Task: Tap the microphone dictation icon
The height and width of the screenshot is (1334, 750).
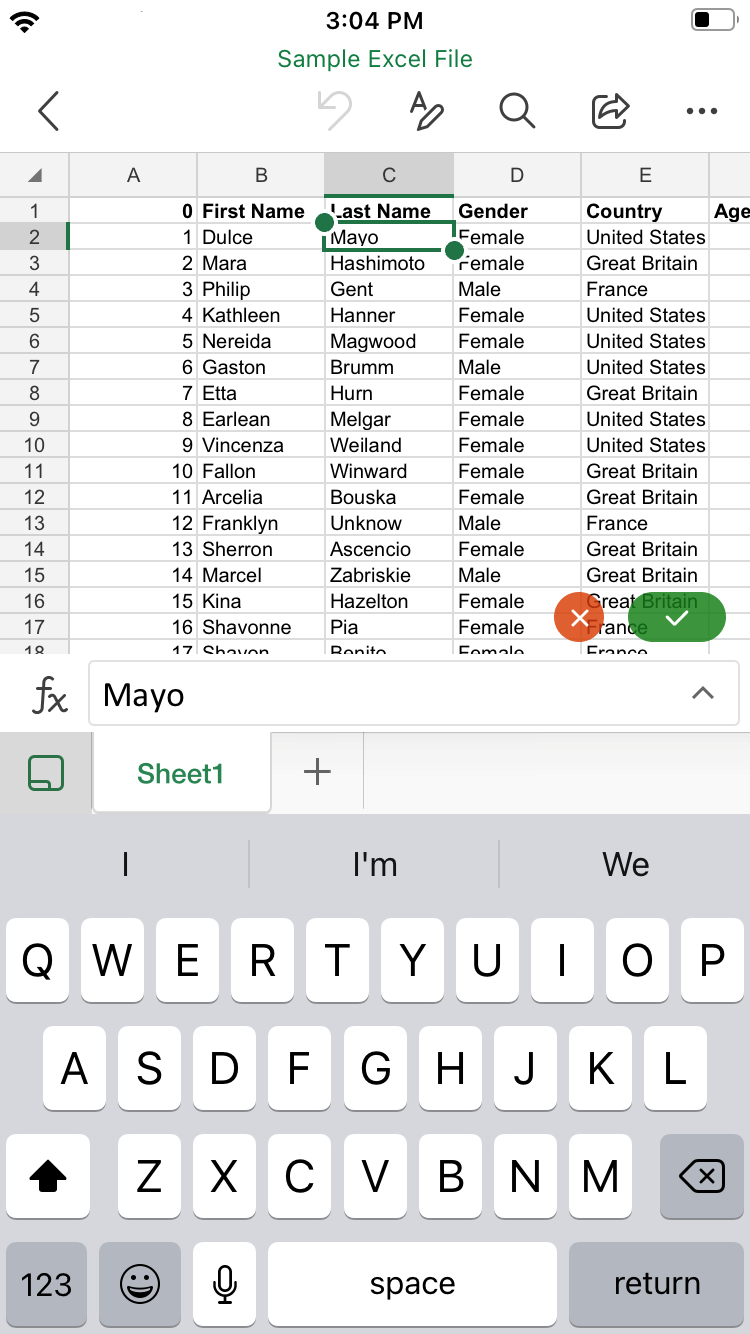Action: point(224,1284)
